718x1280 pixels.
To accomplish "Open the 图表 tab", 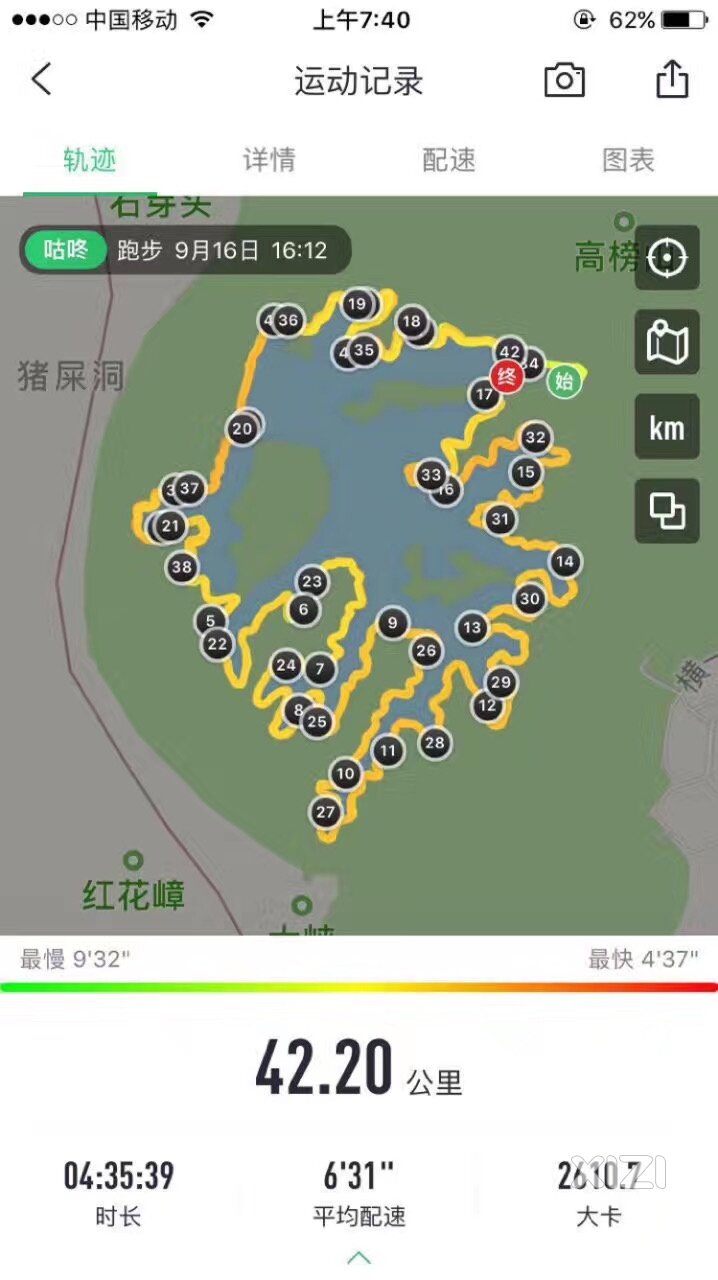I will (x=628, y=160).
